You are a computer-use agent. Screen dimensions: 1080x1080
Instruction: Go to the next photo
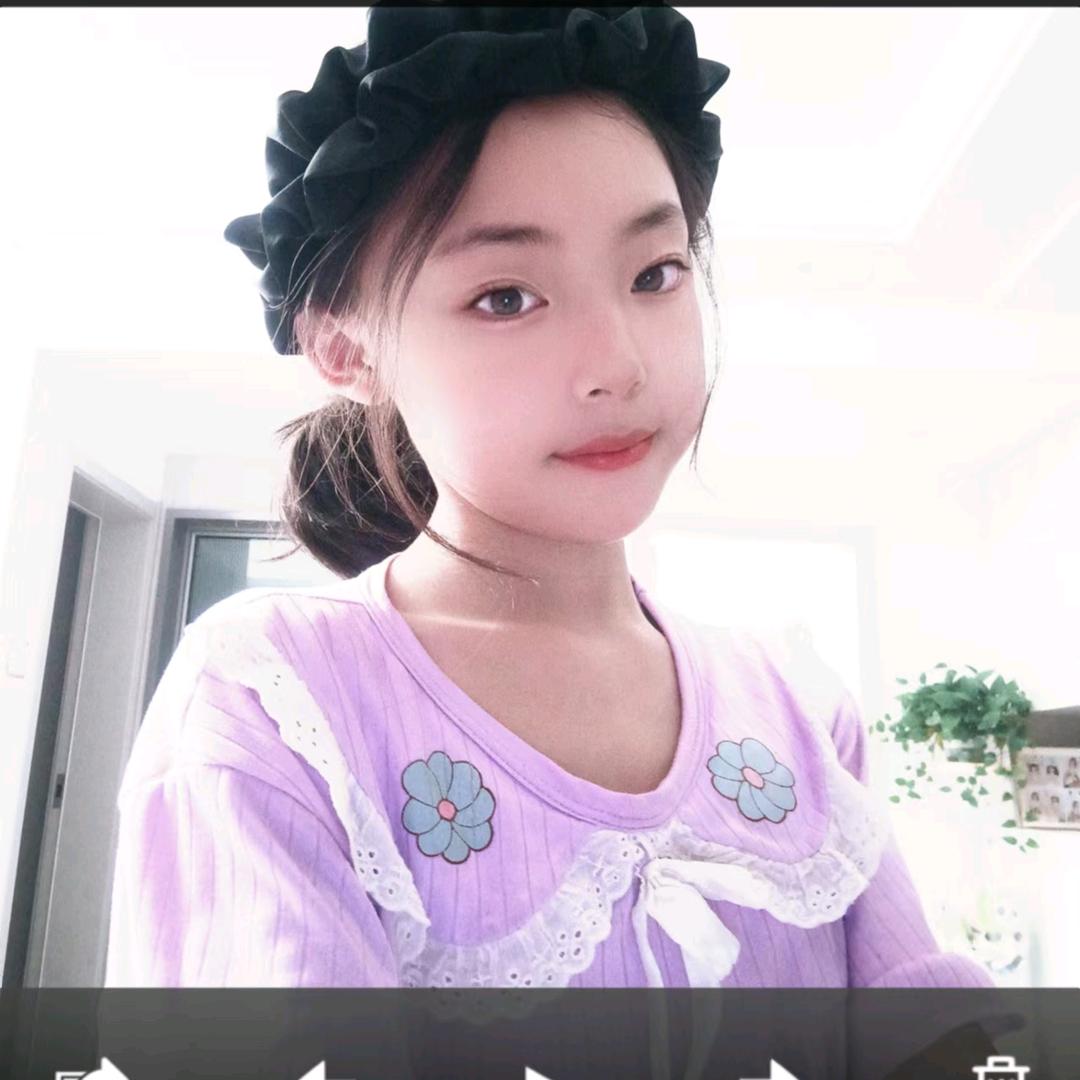pos(770,1070)
